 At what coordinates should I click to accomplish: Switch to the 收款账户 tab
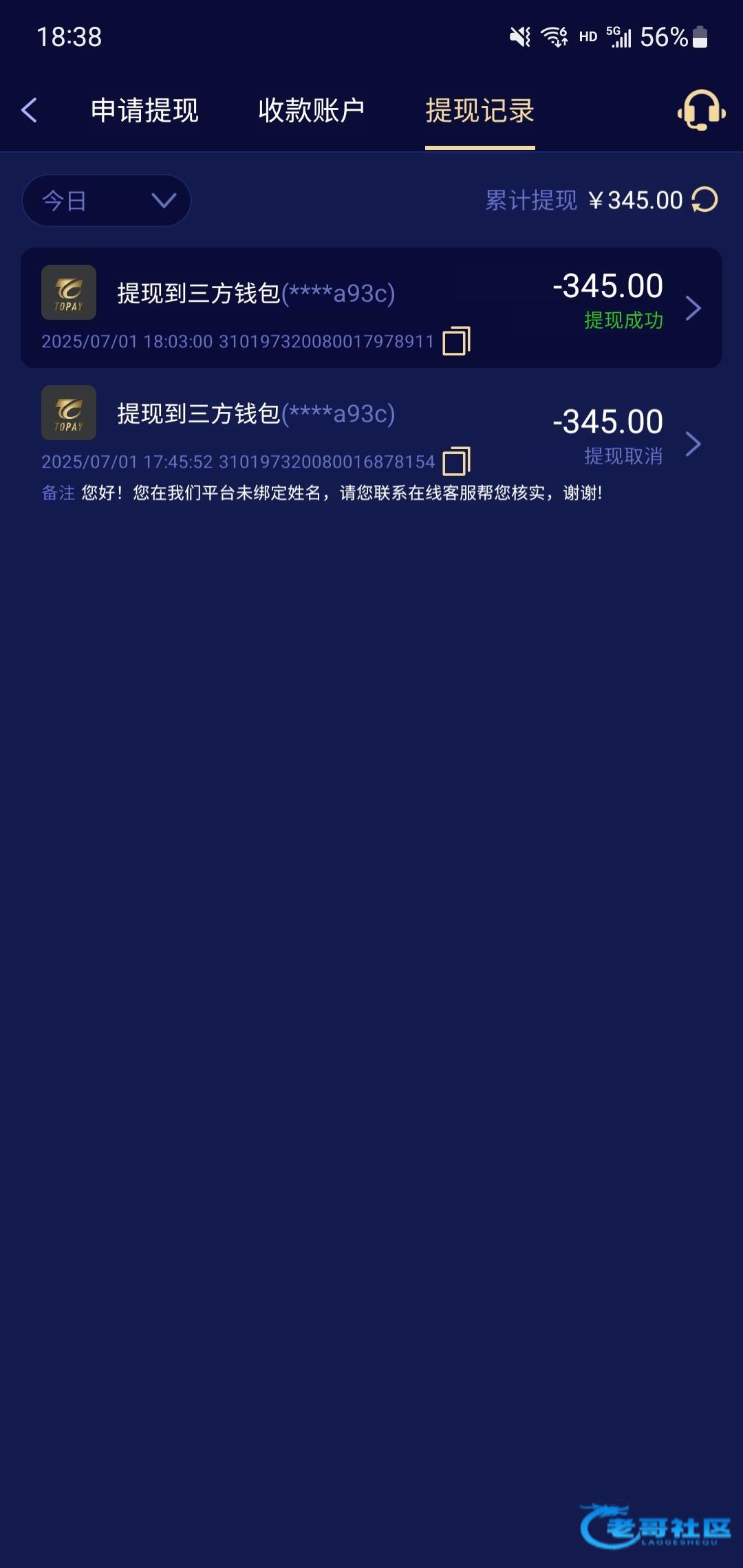312,111
